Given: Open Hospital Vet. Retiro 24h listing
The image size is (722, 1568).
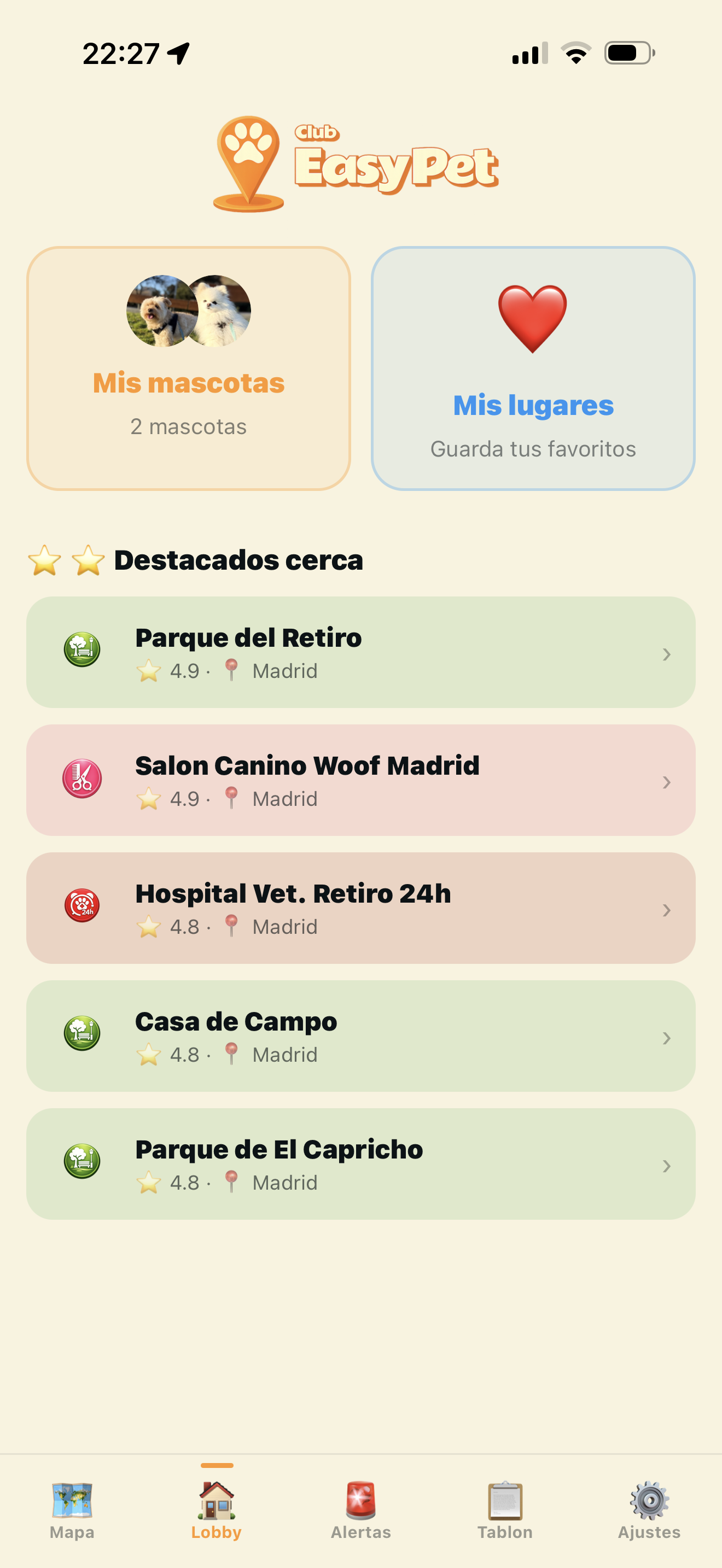Looking at the screenshot, I should 360,909.
